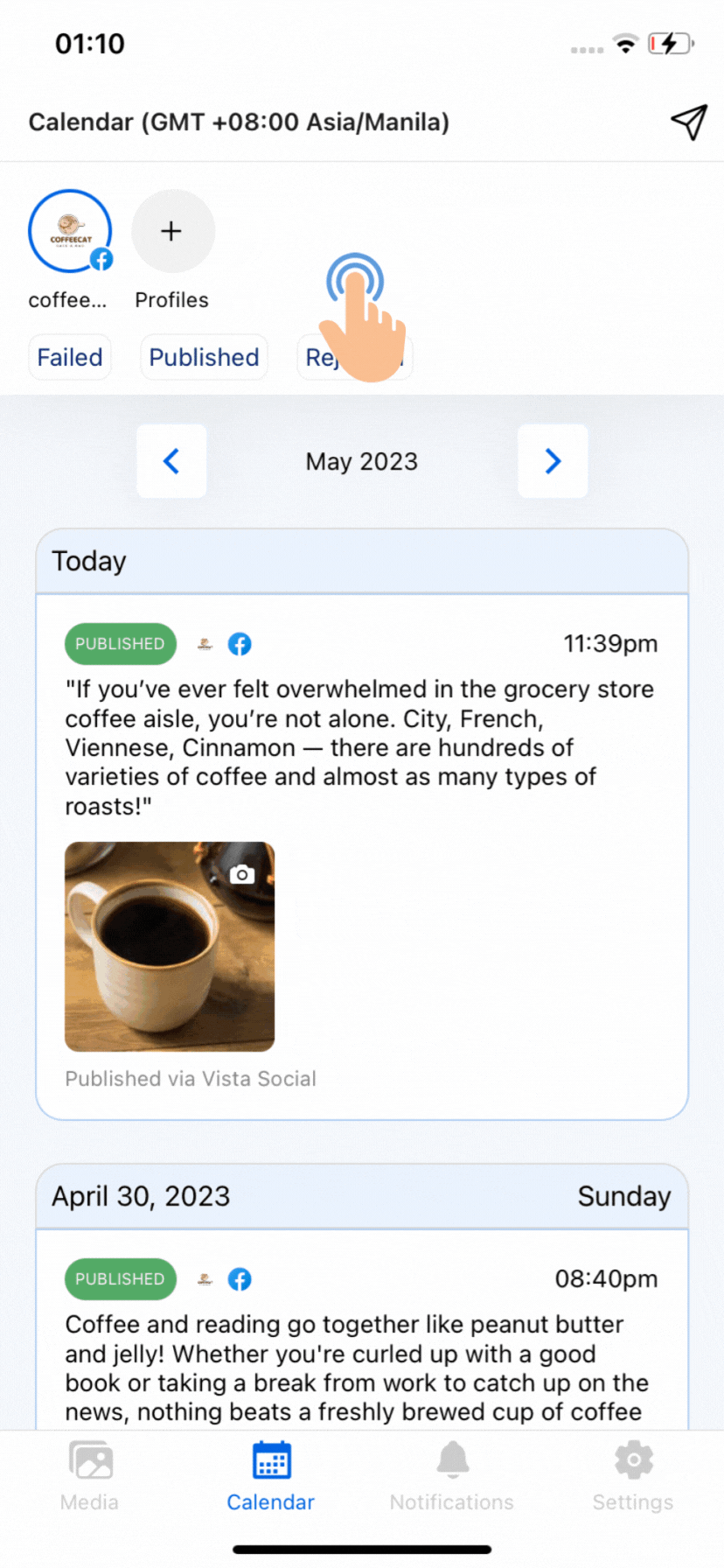Open the coffee cup photo in today's post
724x1568 pixels.
(x=170, y=947)
